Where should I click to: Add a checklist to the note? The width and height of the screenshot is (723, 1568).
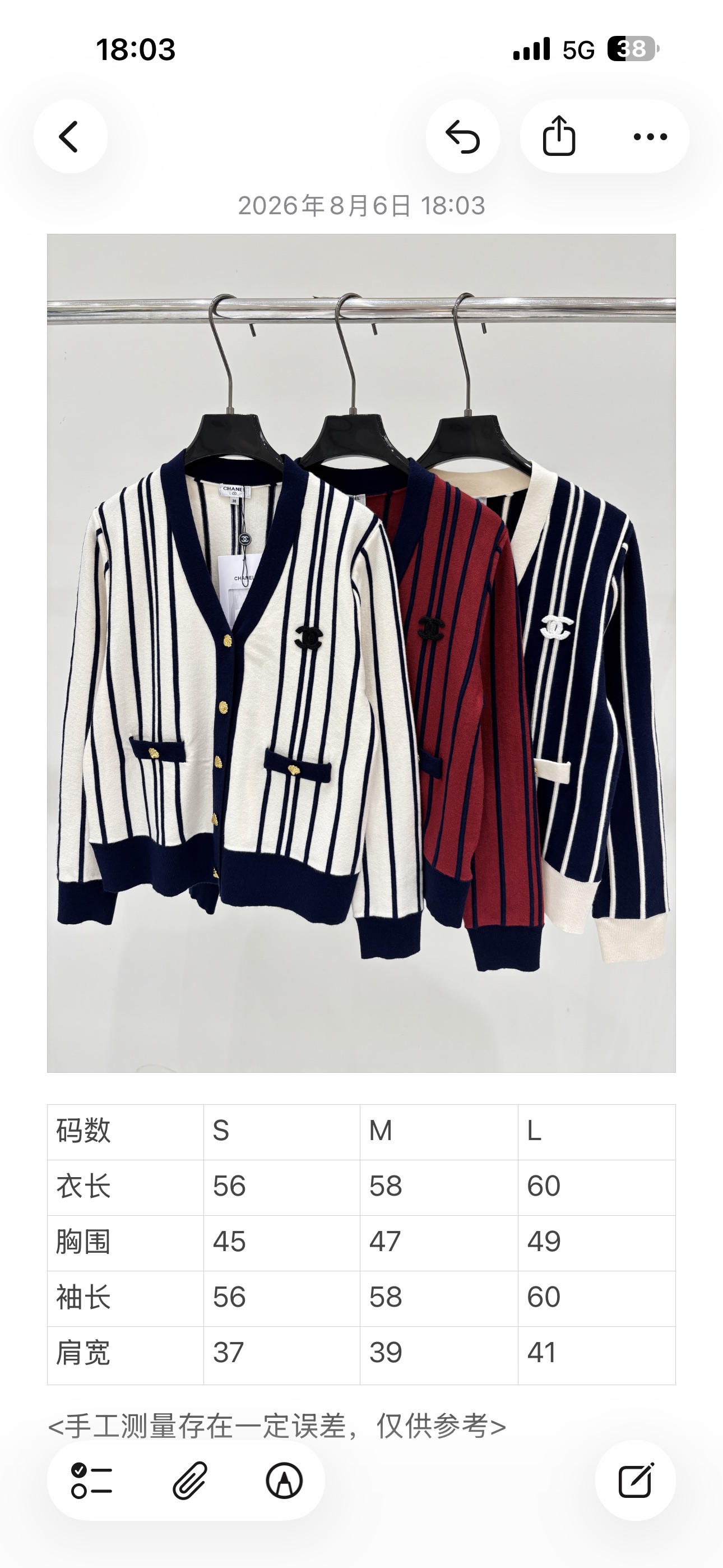click(92, 1481)
